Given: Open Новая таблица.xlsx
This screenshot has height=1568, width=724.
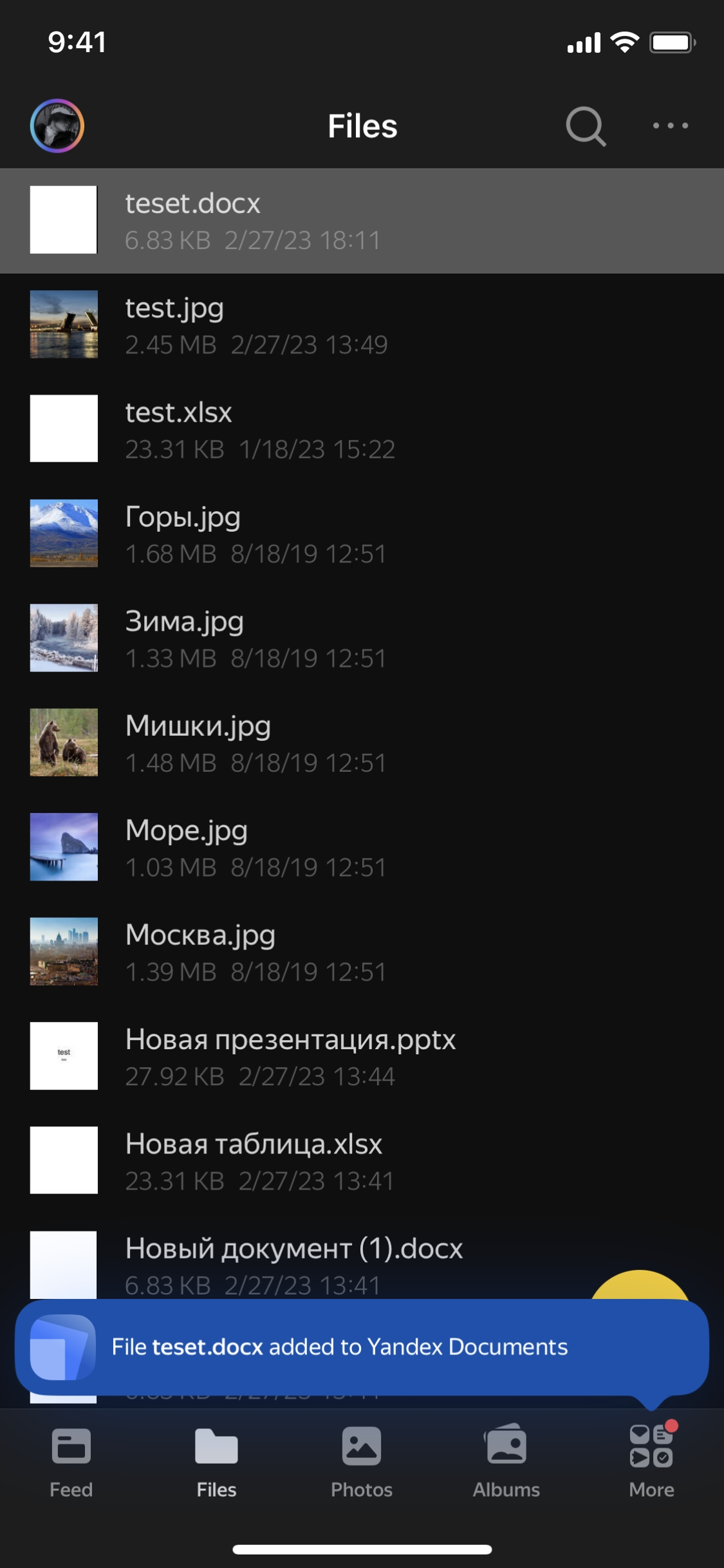Looking at the screenshot, I should tap(360, 1161).
